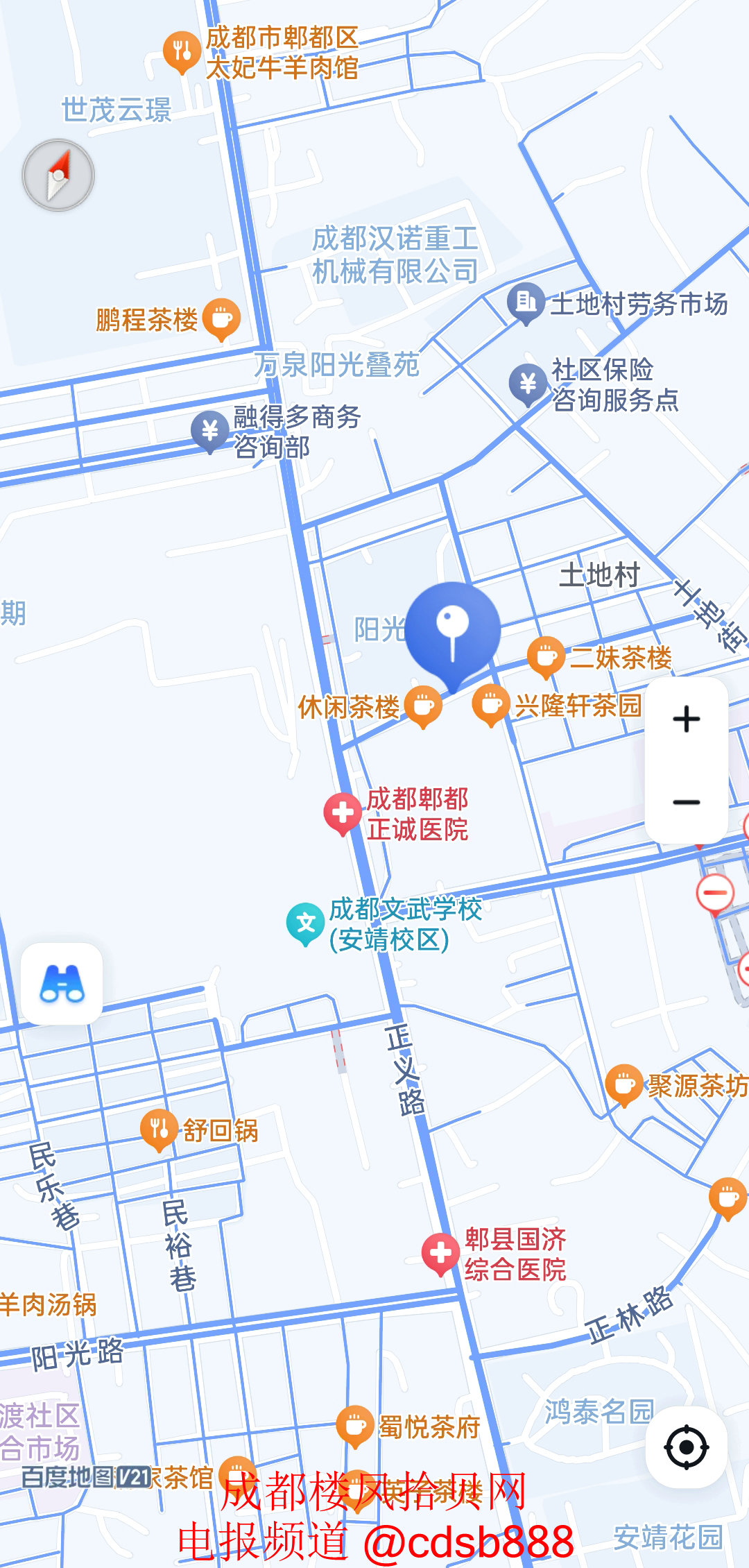Viewport: 749px width, 1568px height.
Task: Open the binoculars street view button
Action: (x=62, y=983)
